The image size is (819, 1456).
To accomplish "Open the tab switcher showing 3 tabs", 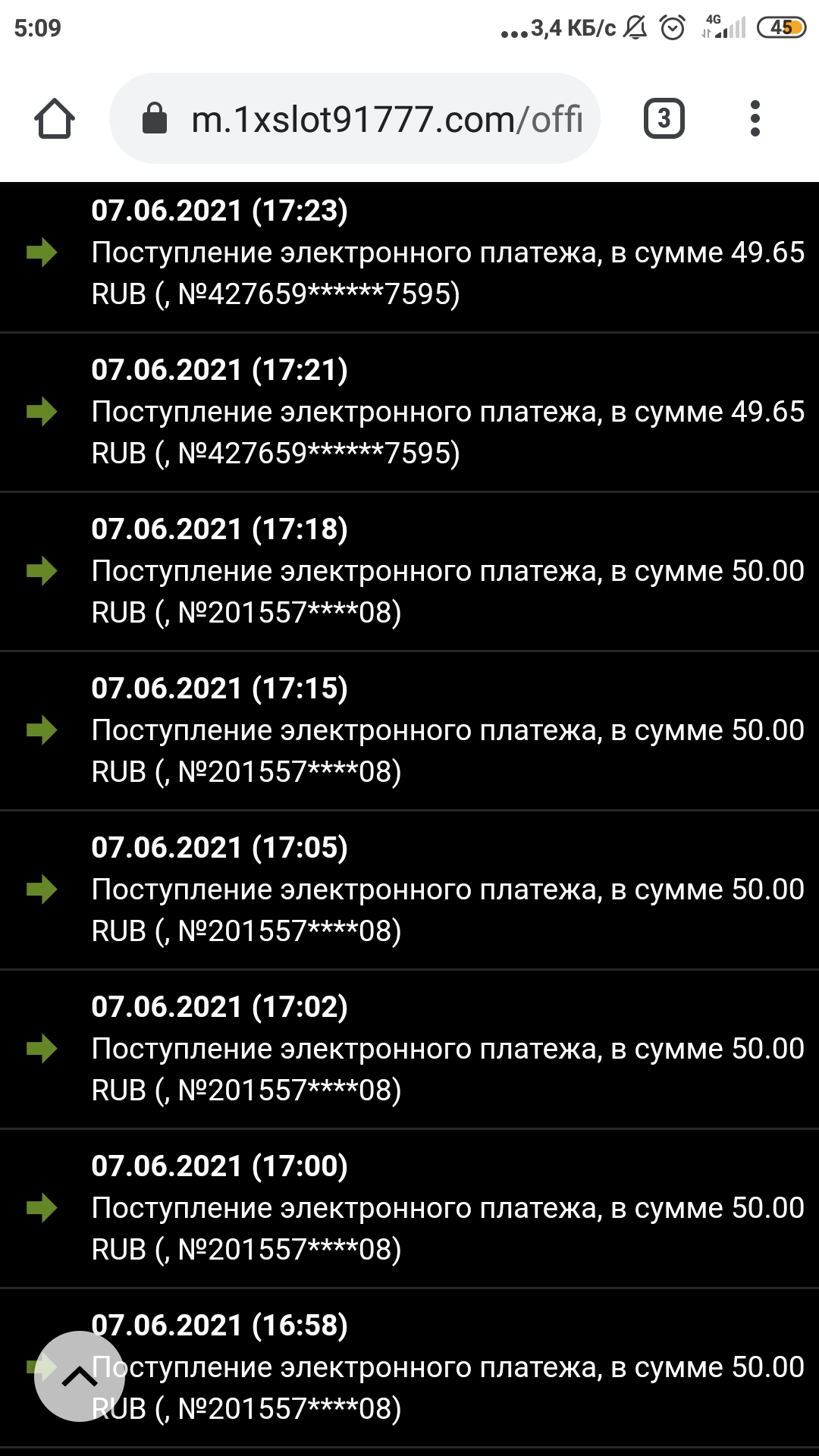I will [x=664, y=119].
